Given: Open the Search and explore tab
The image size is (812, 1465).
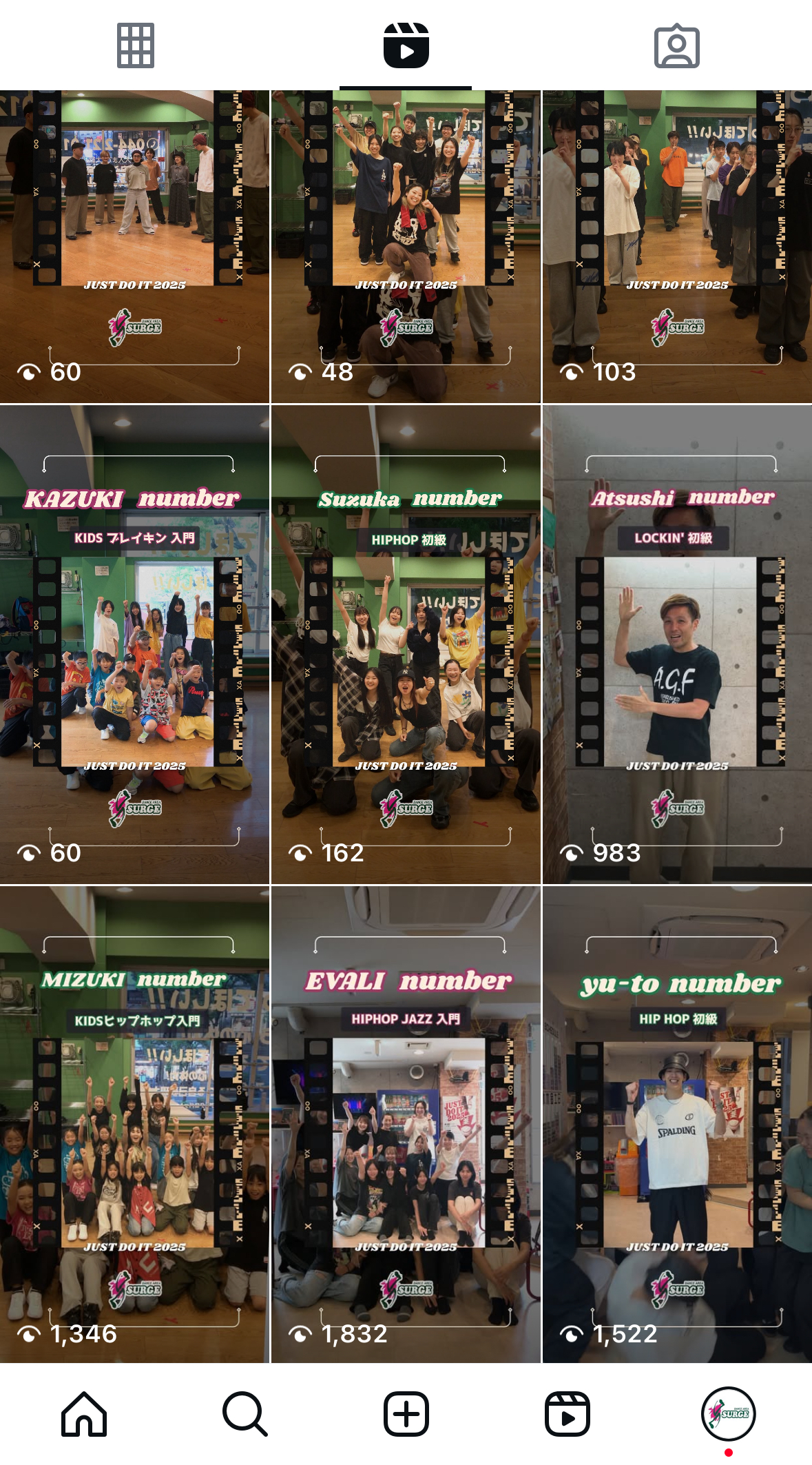Looking at the screenshot, I should [244, 1414].
